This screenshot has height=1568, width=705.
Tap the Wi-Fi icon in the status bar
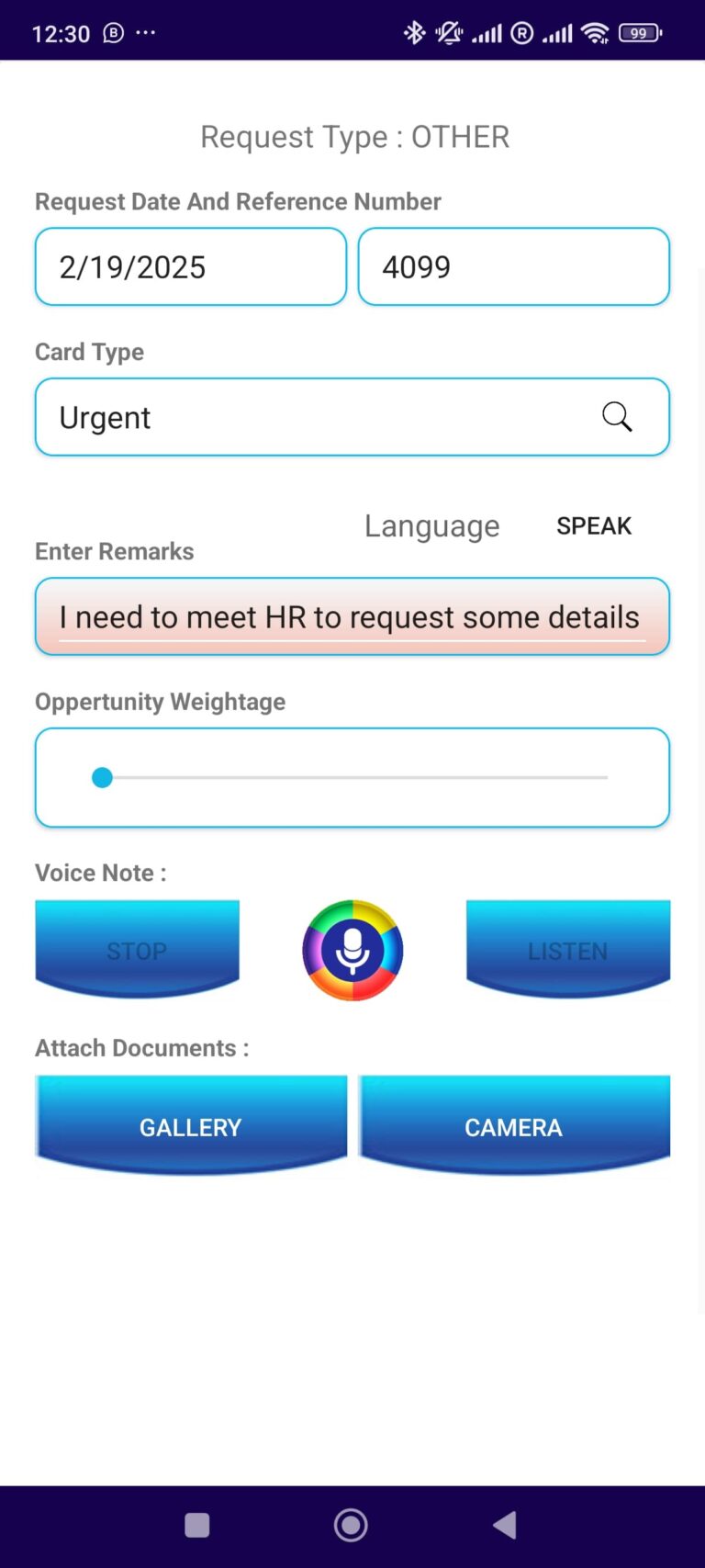coord(597,32)
